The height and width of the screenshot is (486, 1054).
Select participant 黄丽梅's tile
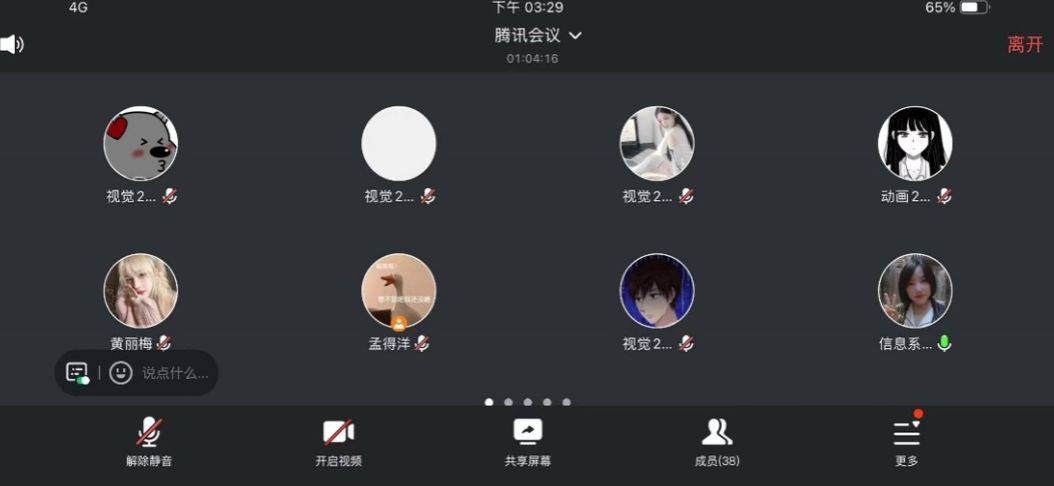(x=141, y=291)
